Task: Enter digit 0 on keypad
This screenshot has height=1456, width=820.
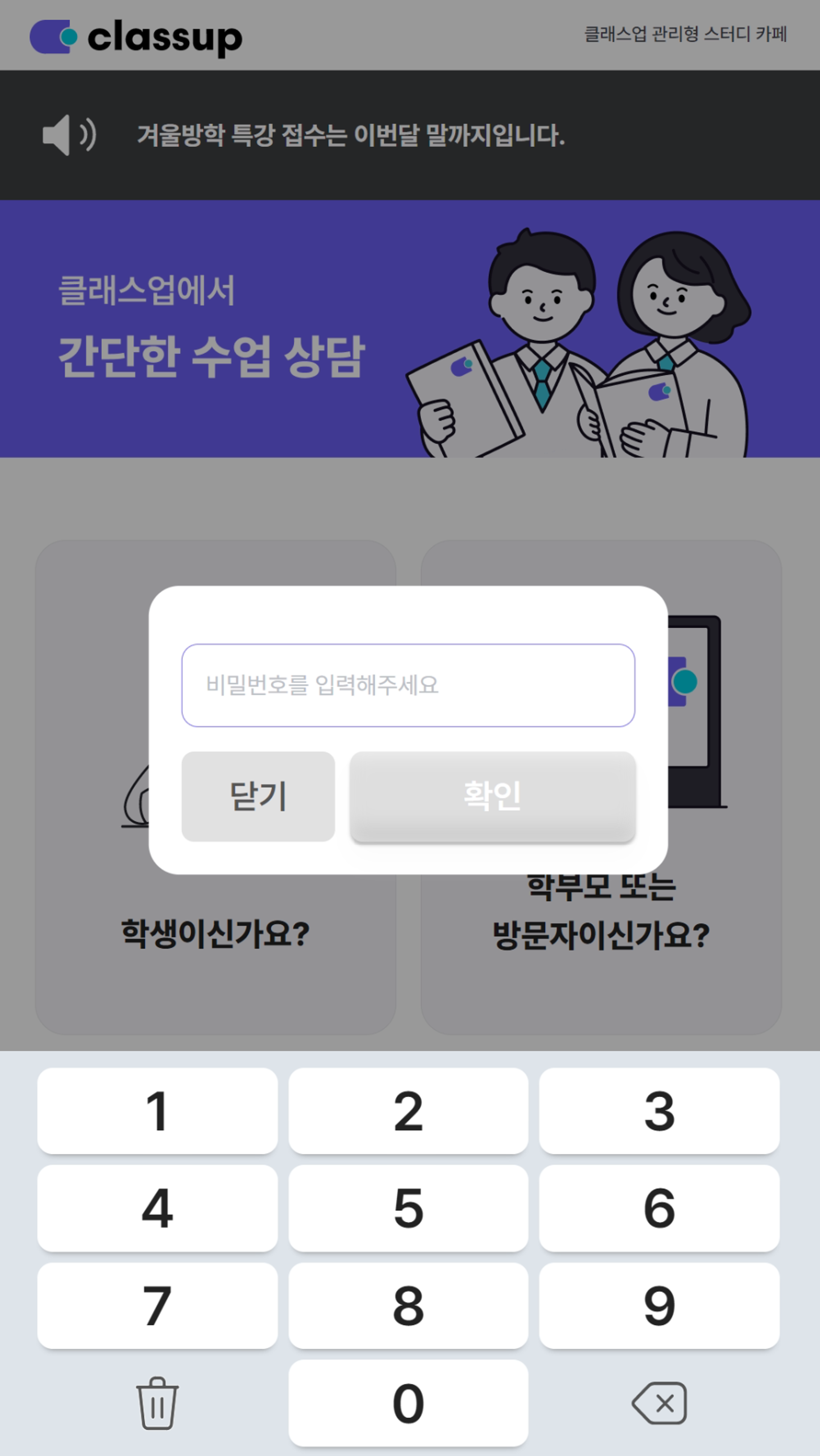Action: coord(408,1403)
